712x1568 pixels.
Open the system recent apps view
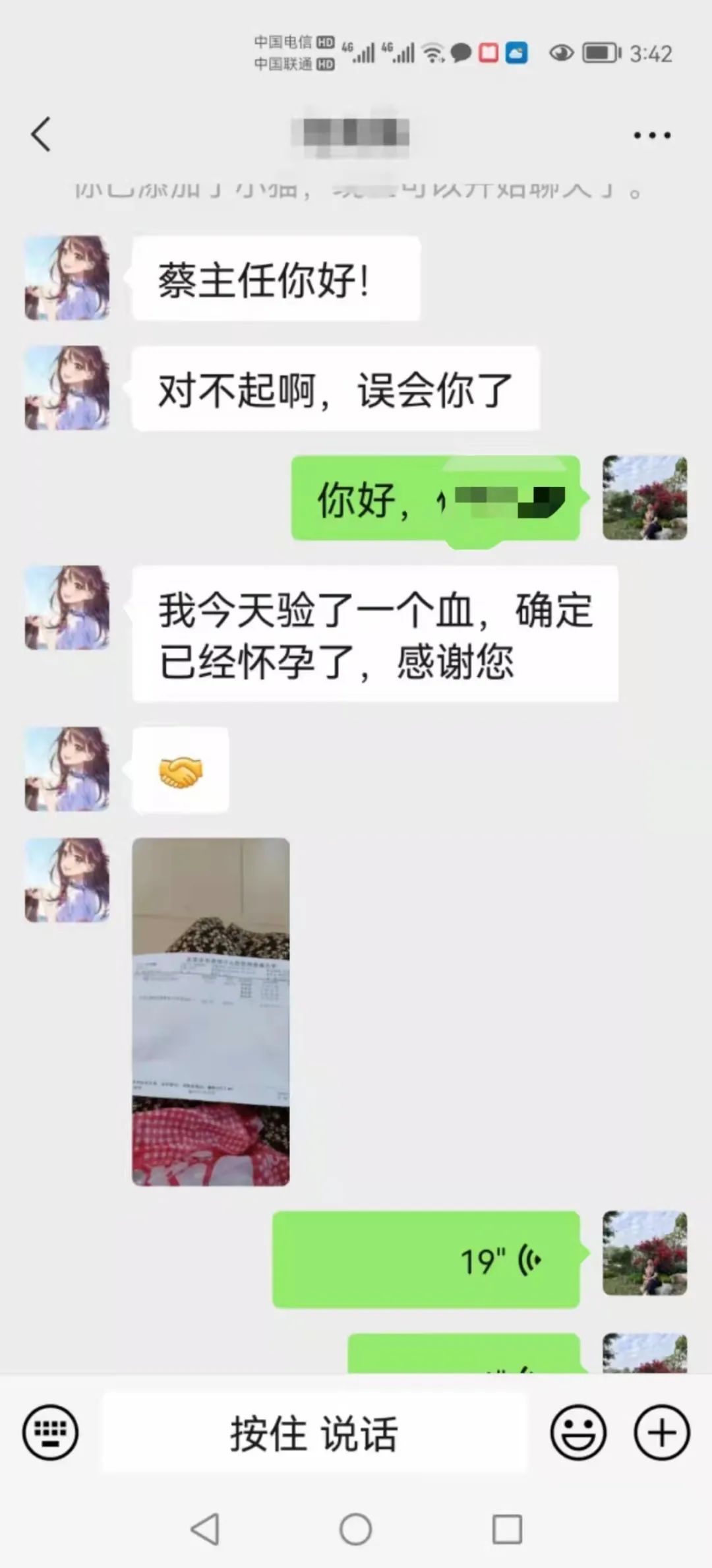[507, 1528]
